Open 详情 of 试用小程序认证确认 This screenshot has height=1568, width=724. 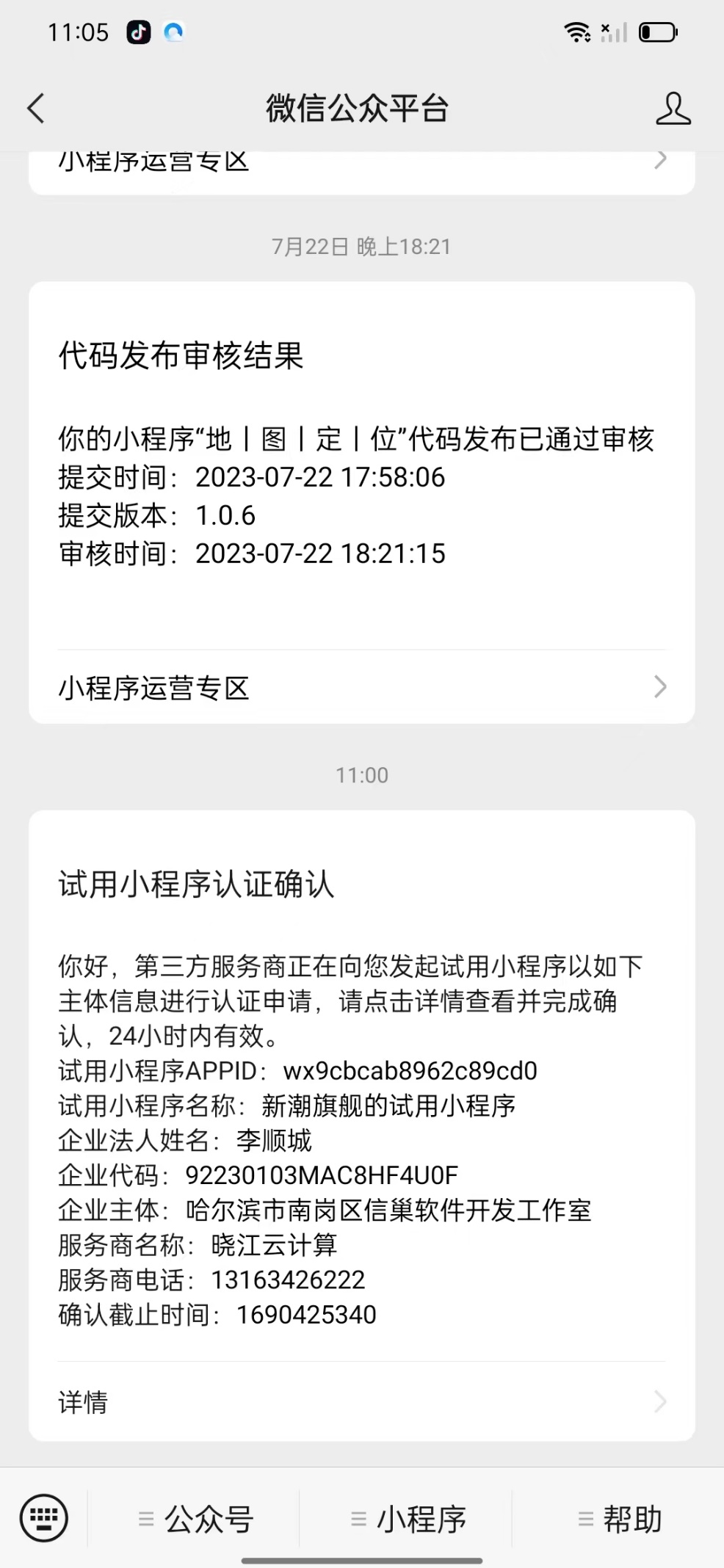(361, 1401)
